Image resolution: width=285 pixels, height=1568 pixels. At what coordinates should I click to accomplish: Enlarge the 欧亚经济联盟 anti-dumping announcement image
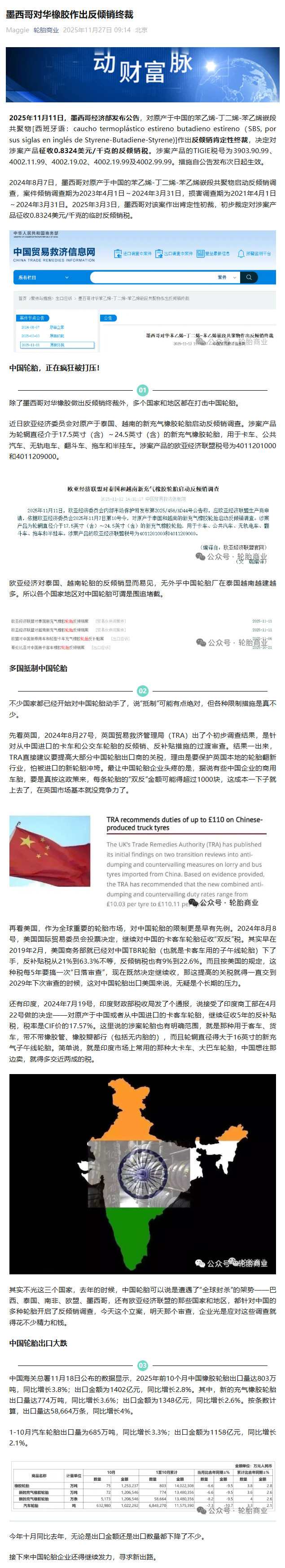point(143,523)
